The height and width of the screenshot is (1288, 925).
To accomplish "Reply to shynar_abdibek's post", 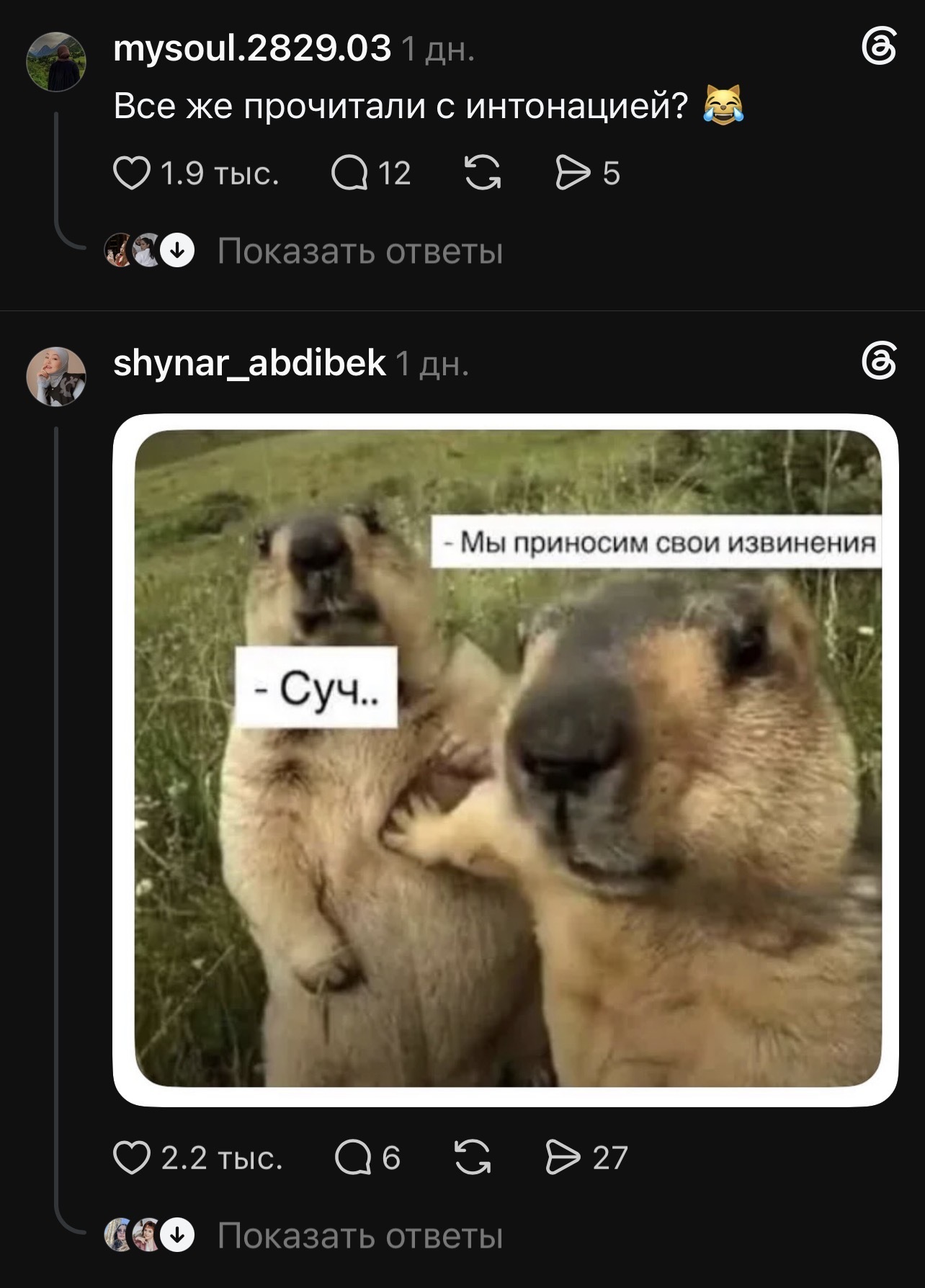I will click(x=352, y=1158).
